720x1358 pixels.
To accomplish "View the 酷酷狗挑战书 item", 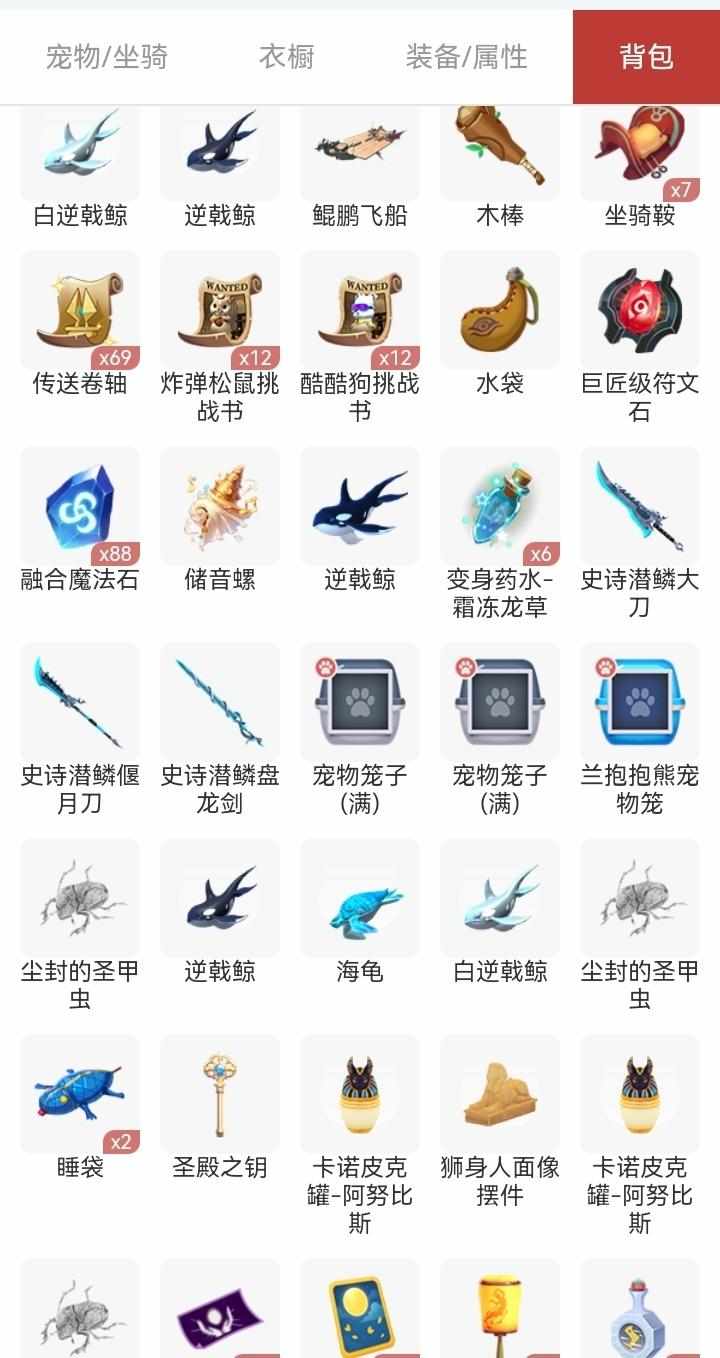I will [360, 310].
